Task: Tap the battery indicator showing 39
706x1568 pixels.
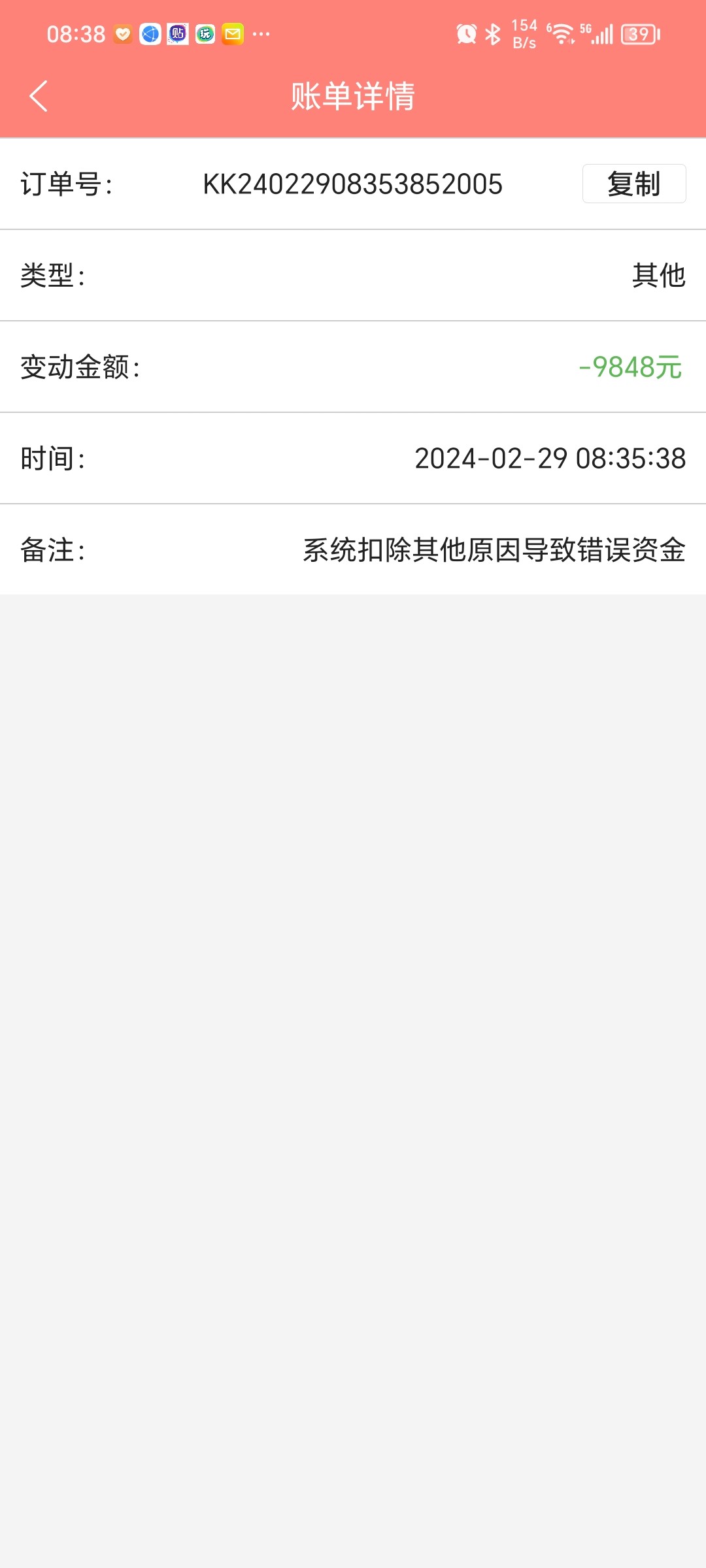Action: coord(637,34)
